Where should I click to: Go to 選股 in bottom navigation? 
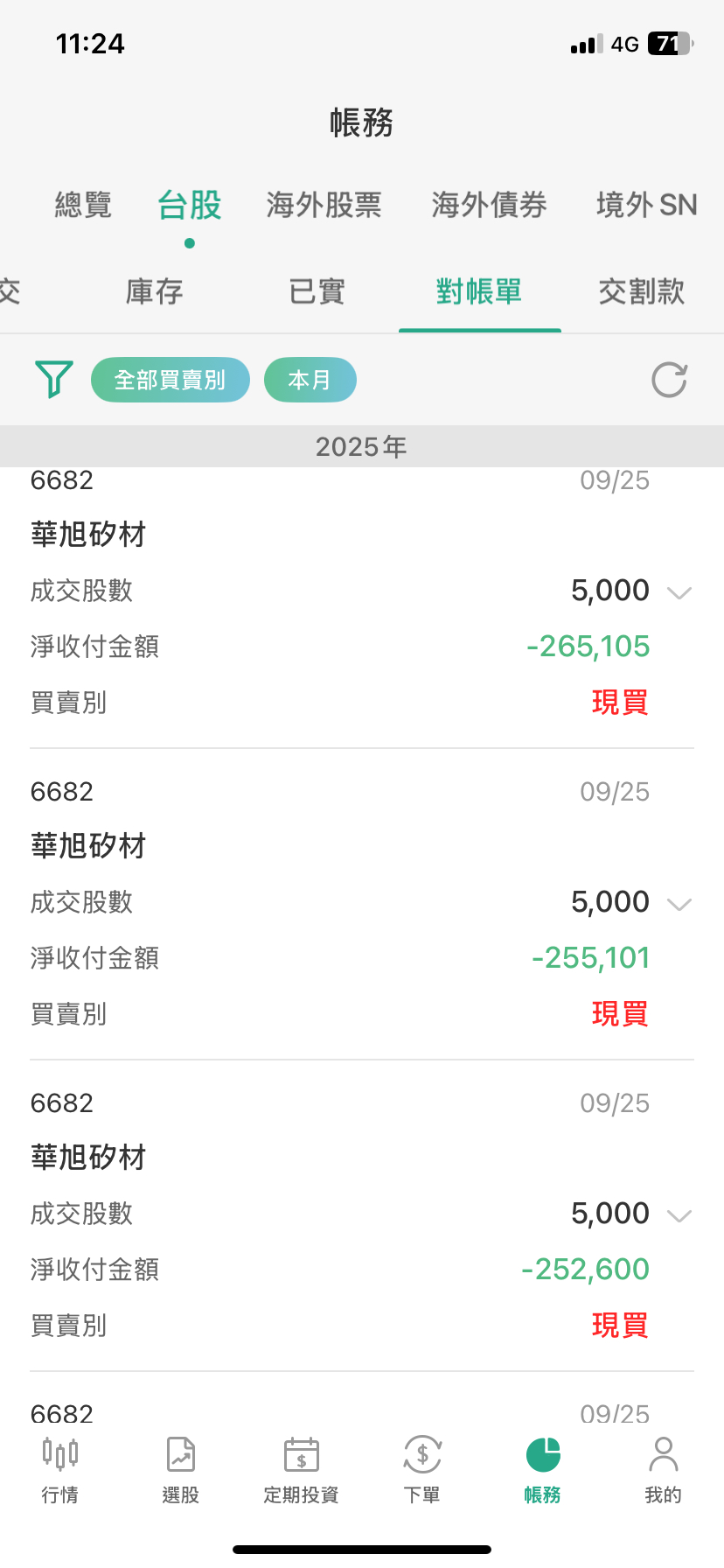coord(181,1470)
